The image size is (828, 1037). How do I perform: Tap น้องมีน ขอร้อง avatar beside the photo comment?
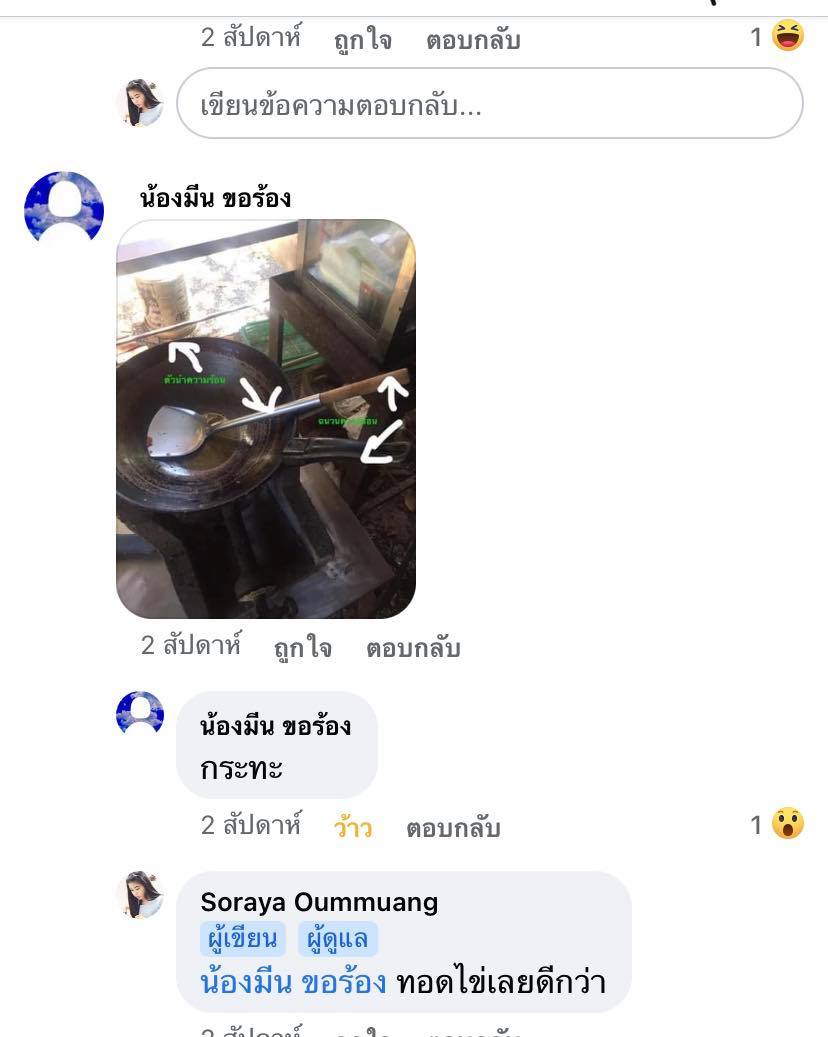click(x=64, y=207)
